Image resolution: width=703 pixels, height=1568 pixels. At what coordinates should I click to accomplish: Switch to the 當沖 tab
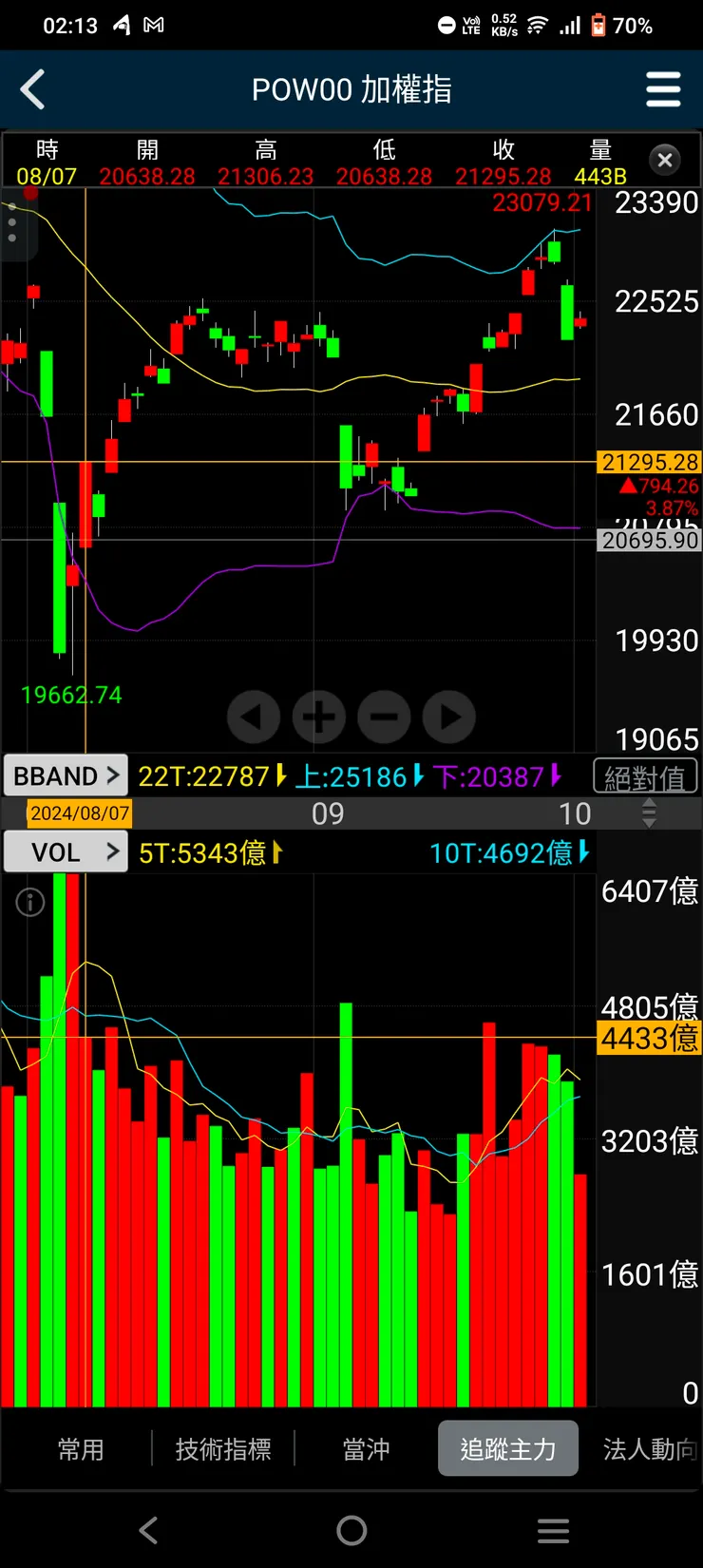[366, 1449]
